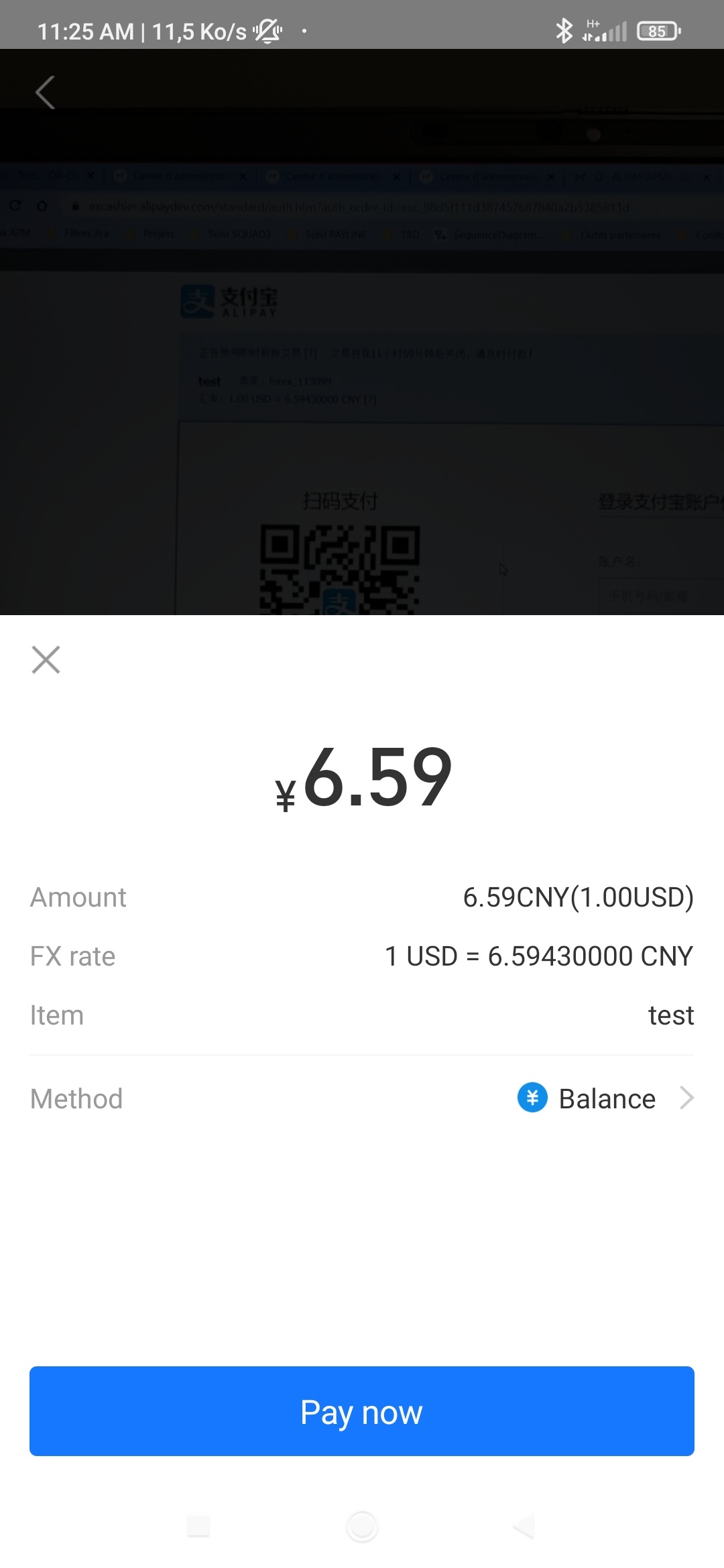Image resolution: width=724 pixels, height=1568 pixels.
Task: Go back with the top arrow
Action: [x=45, y=92]
